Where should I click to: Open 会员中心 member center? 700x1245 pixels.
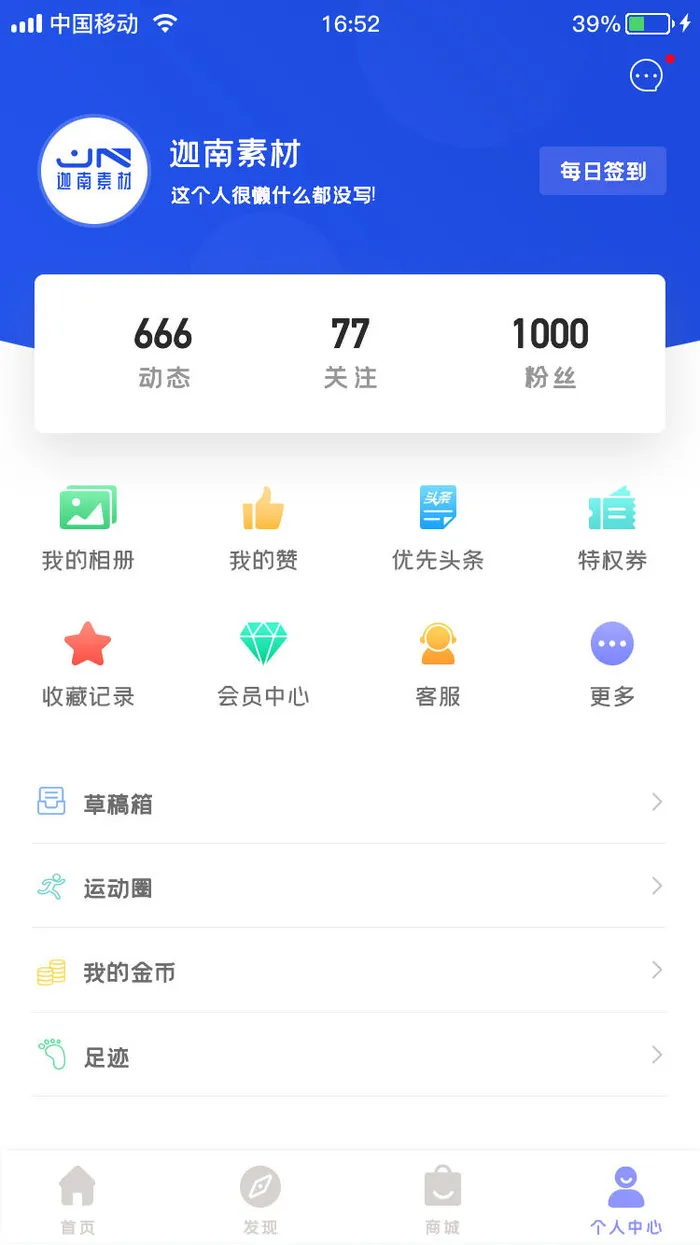(263, 664)
